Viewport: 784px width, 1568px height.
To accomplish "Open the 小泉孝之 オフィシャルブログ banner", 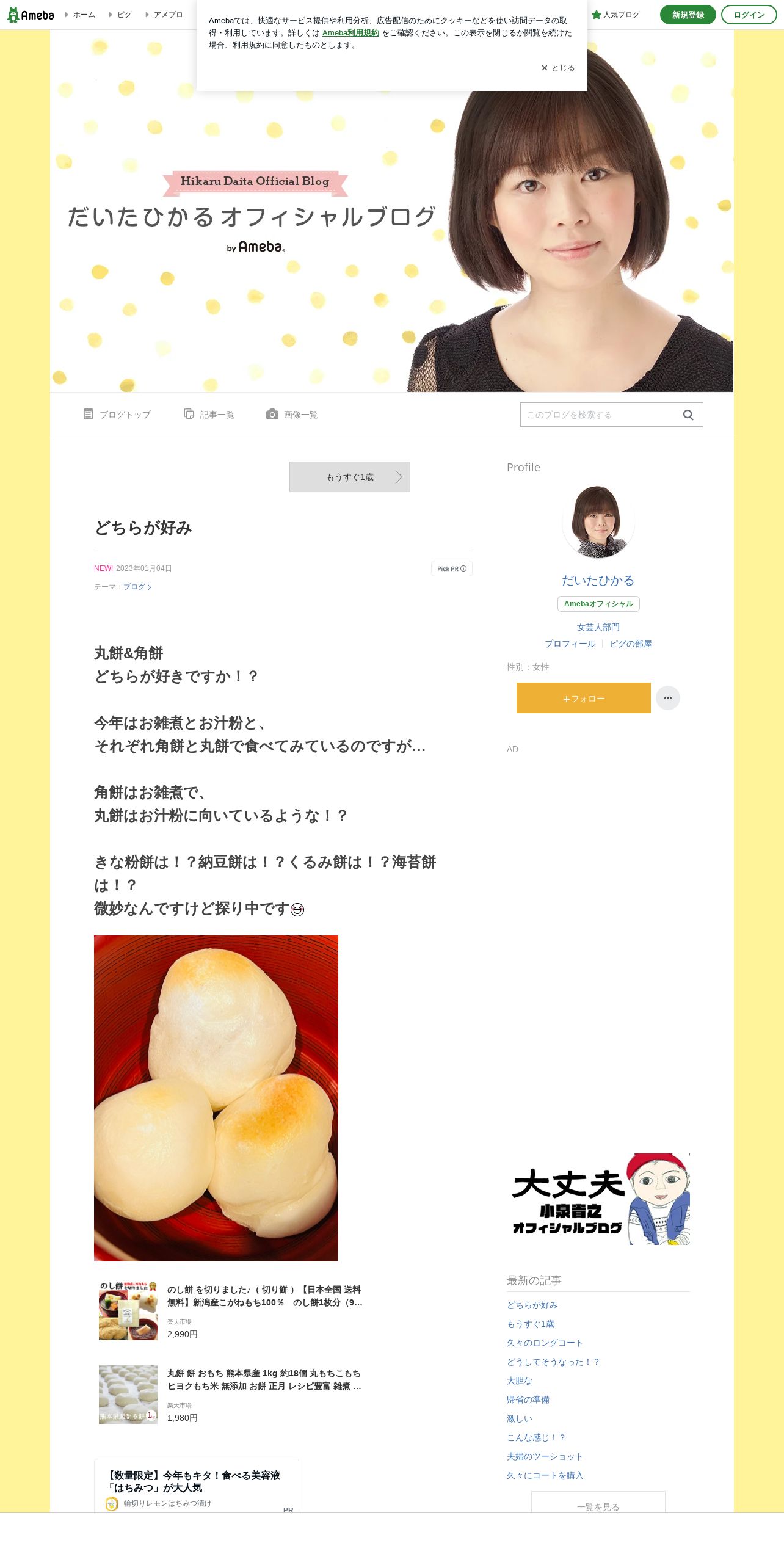I will pyautogui.click(x=598, y=1199).
